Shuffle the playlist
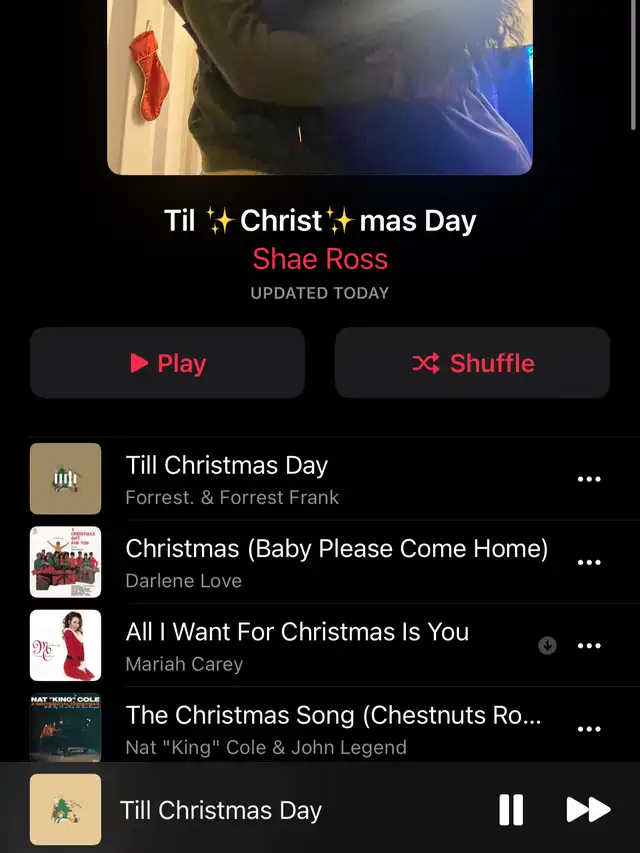The height and width of the screenshot is (853, 640). point(472,363)
